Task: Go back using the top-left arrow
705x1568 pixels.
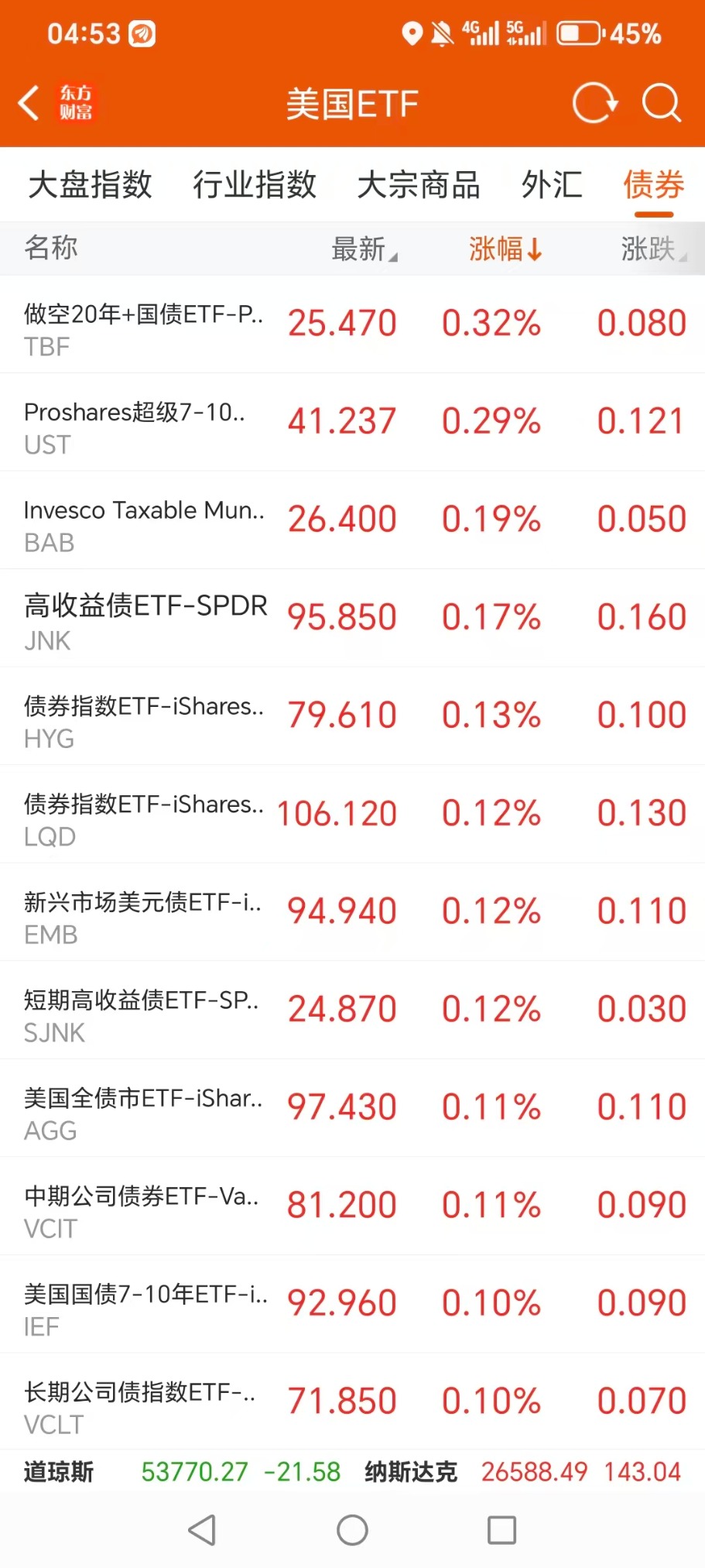Action: click(29, 103)
